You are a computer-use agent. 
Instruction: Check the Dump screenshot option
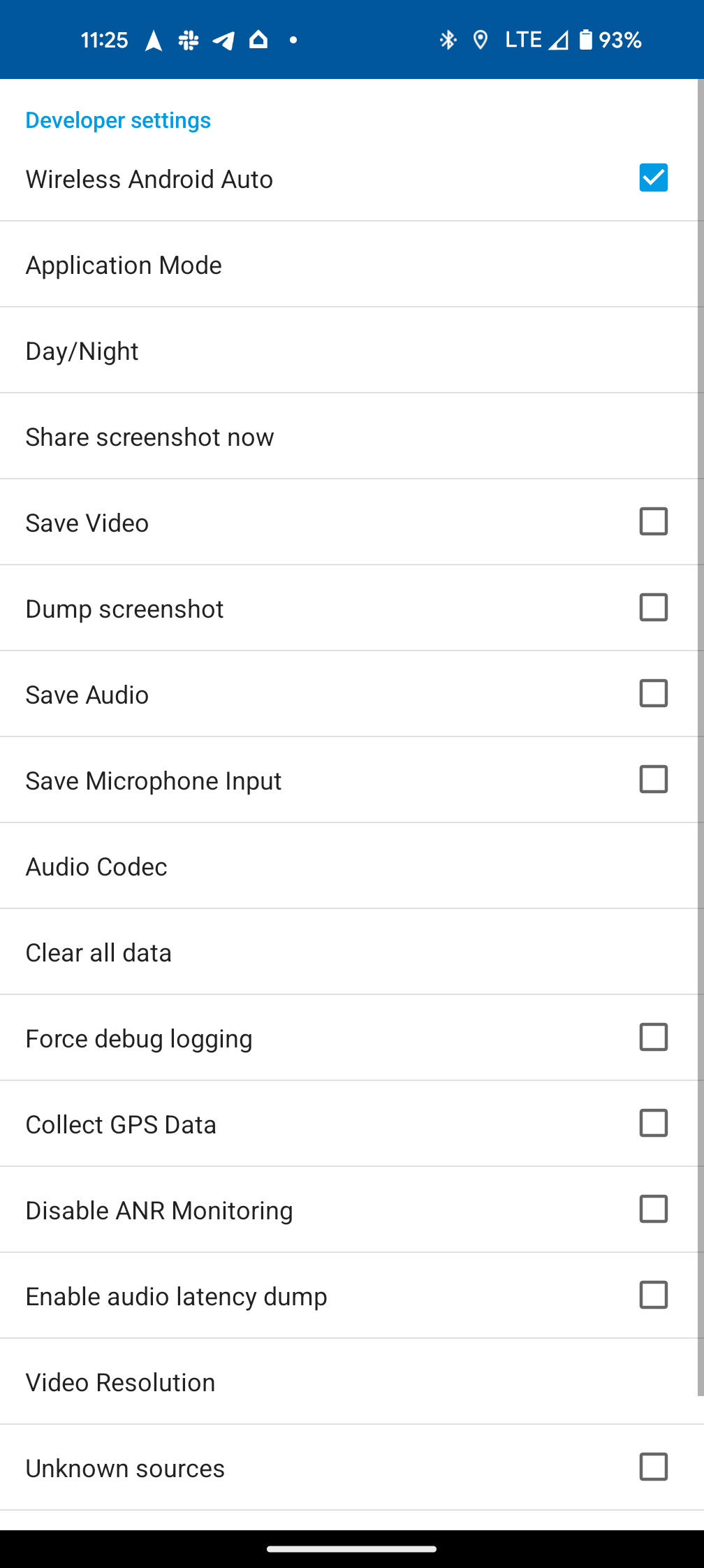click(x=654, y=608)
